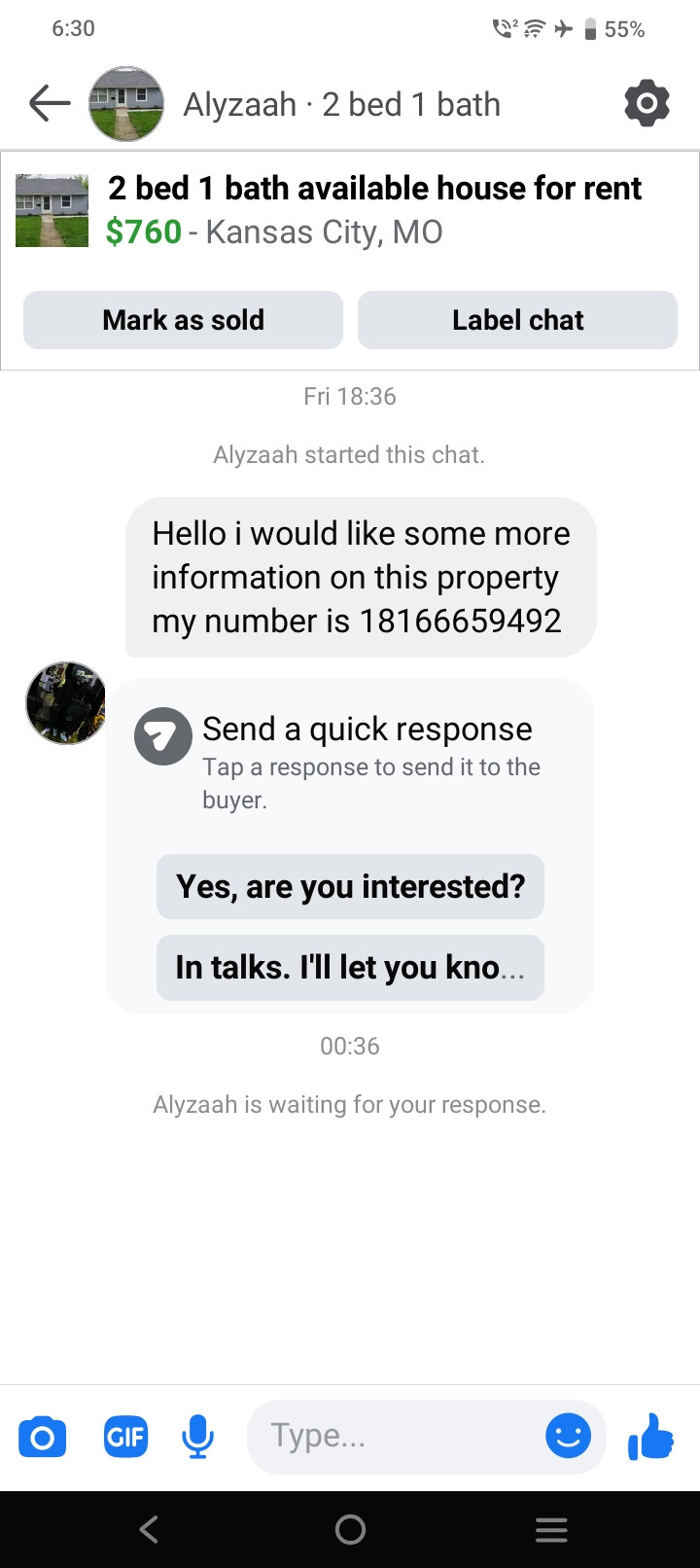700x1568 pixels.
Task: Open chat settings gear
Action: [647, 103]
